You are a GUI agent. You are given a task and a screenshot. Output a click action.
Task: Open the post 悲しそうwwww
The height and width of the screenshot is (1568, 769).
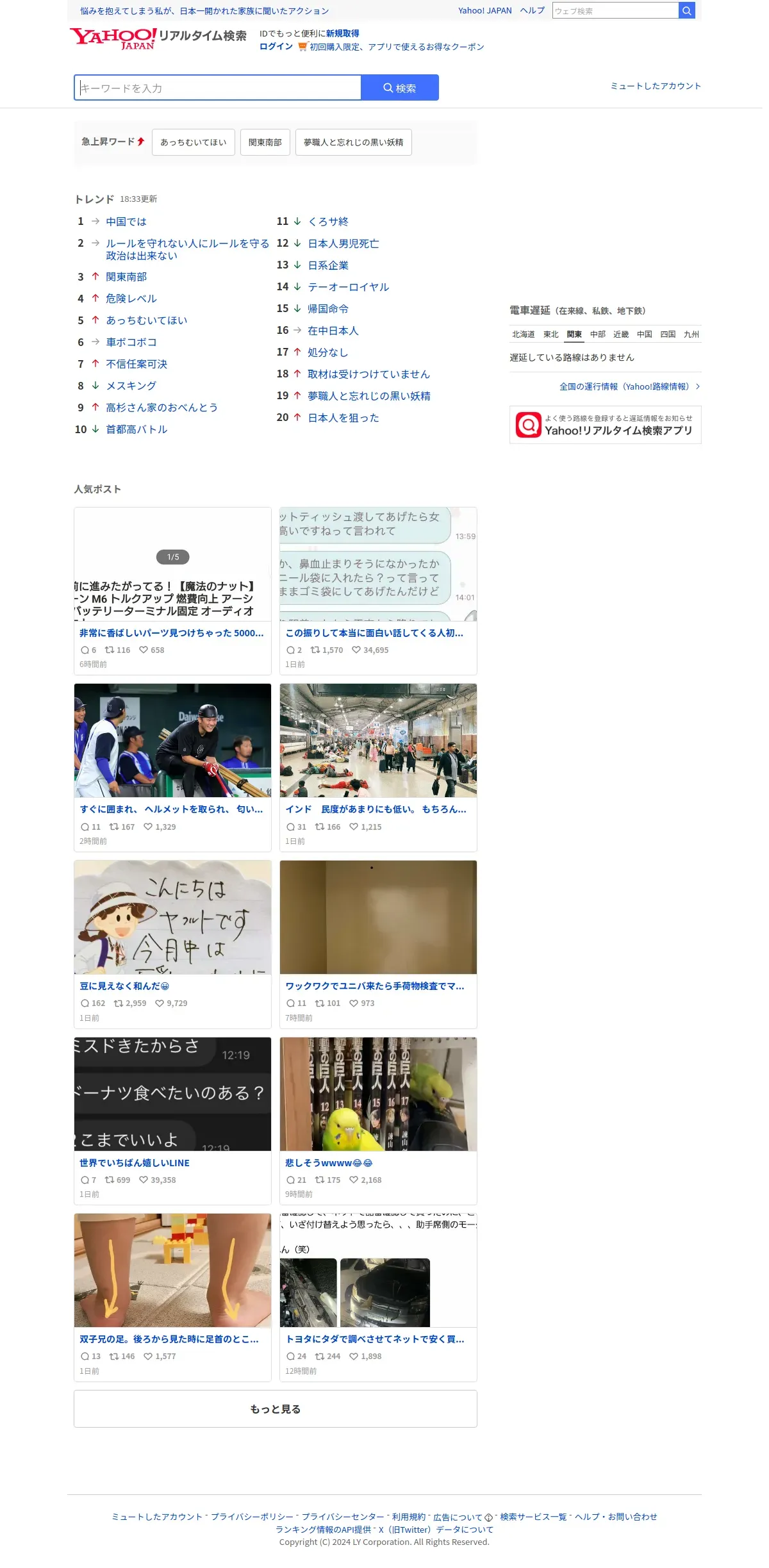tap(329, 1163)
